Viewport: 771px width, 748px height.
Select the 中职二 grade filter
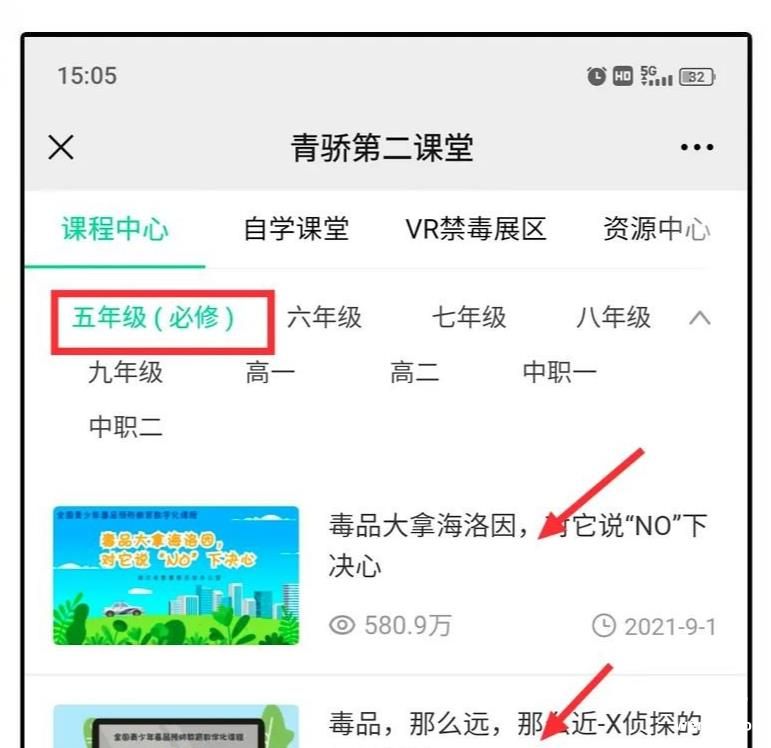pyautogui.click(x=125, y=427)
